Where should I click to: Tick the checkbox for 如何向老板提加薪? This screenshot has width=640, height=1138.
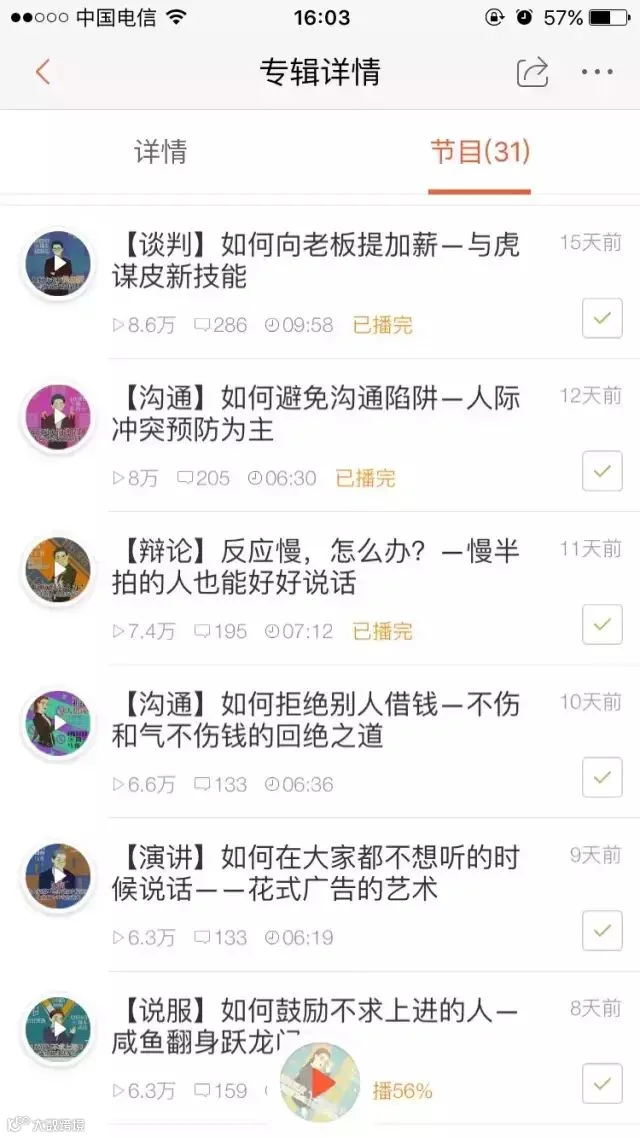pos(602,318)
